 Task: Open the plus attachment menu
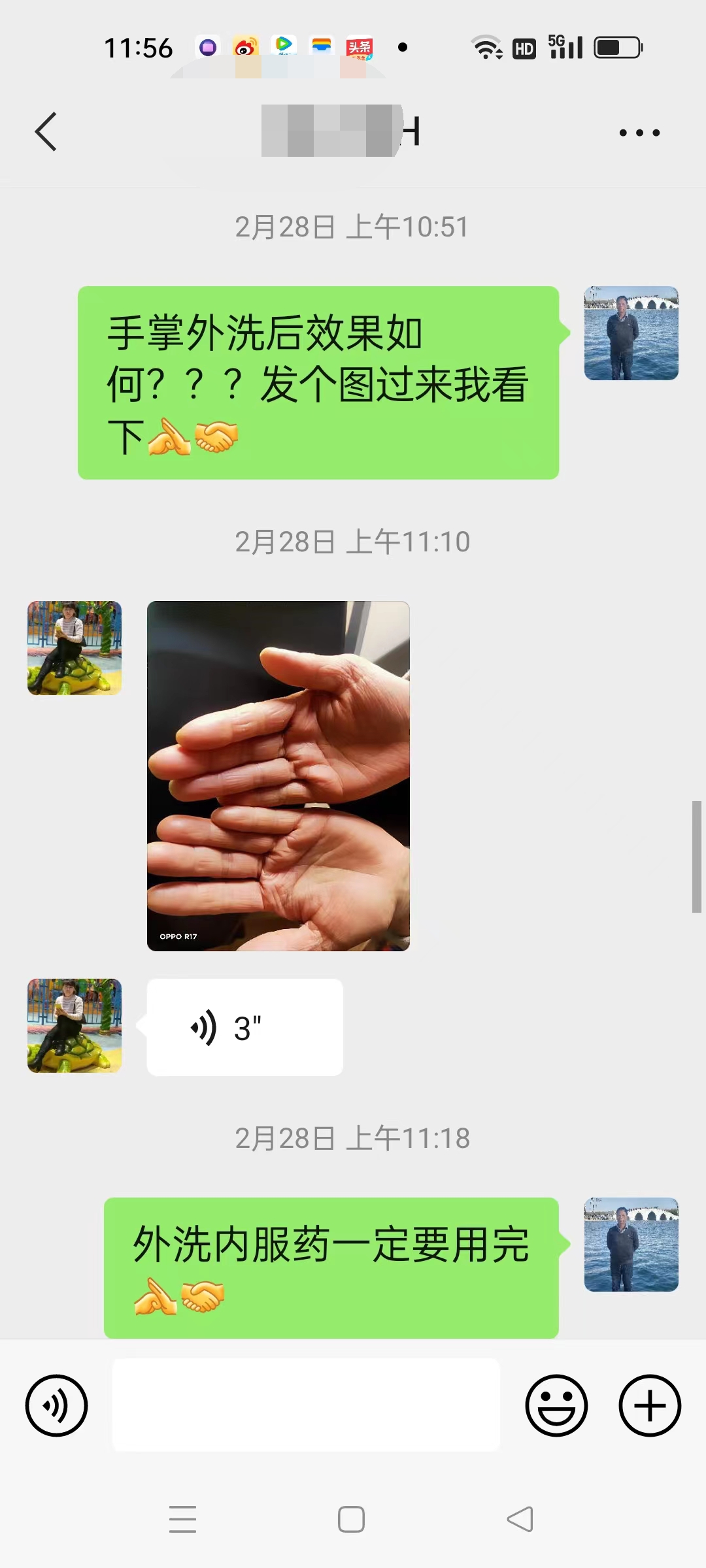650,1405
